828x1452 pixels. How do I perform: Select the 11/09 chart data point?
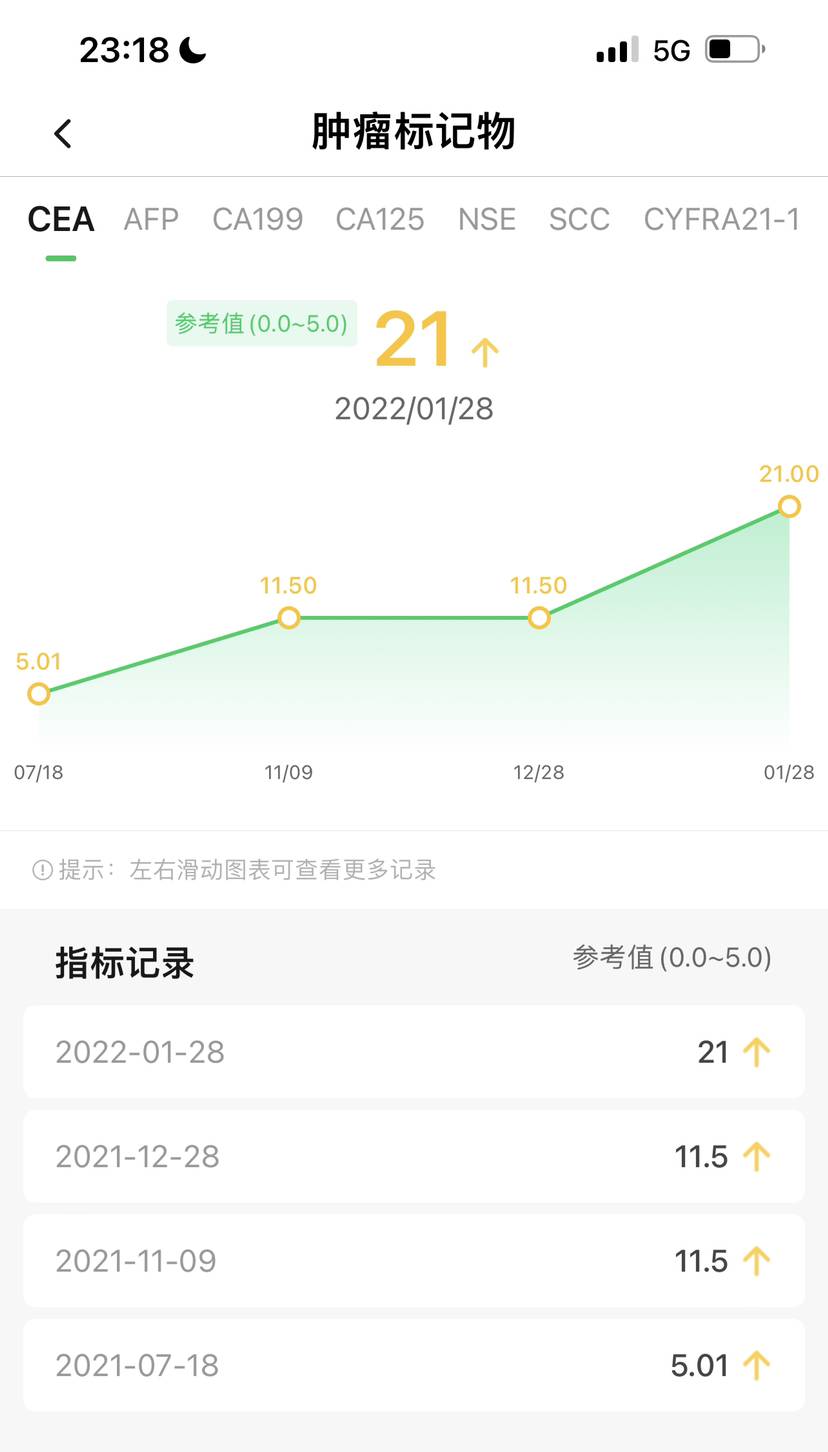click(x=289, y=618)
